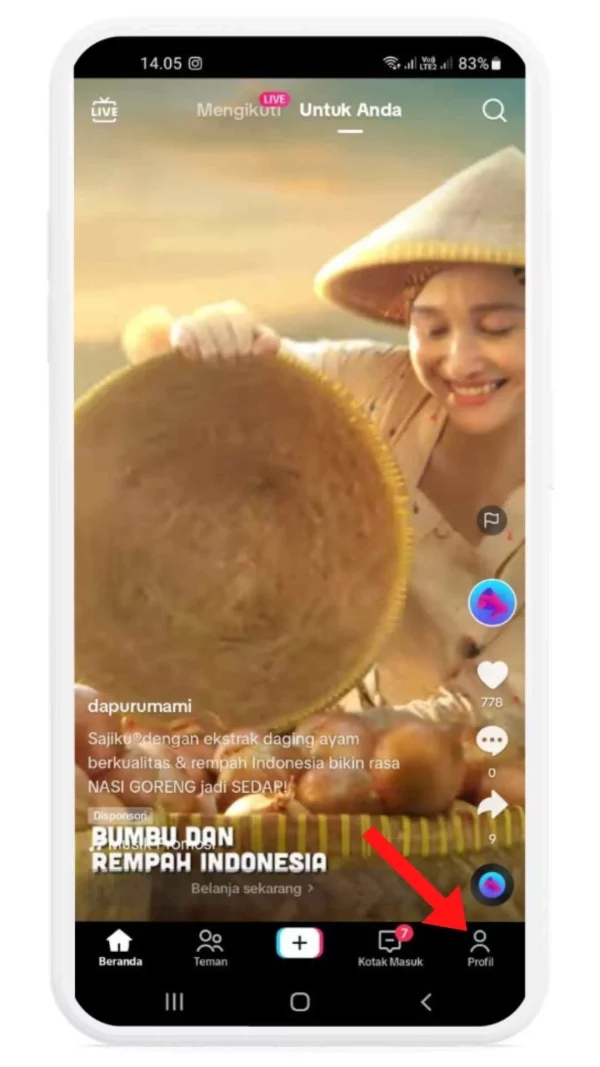Tap the system back button
Image resolution: width=600 pixels, height=1067 pixels.
click(x=426, y=1002)
